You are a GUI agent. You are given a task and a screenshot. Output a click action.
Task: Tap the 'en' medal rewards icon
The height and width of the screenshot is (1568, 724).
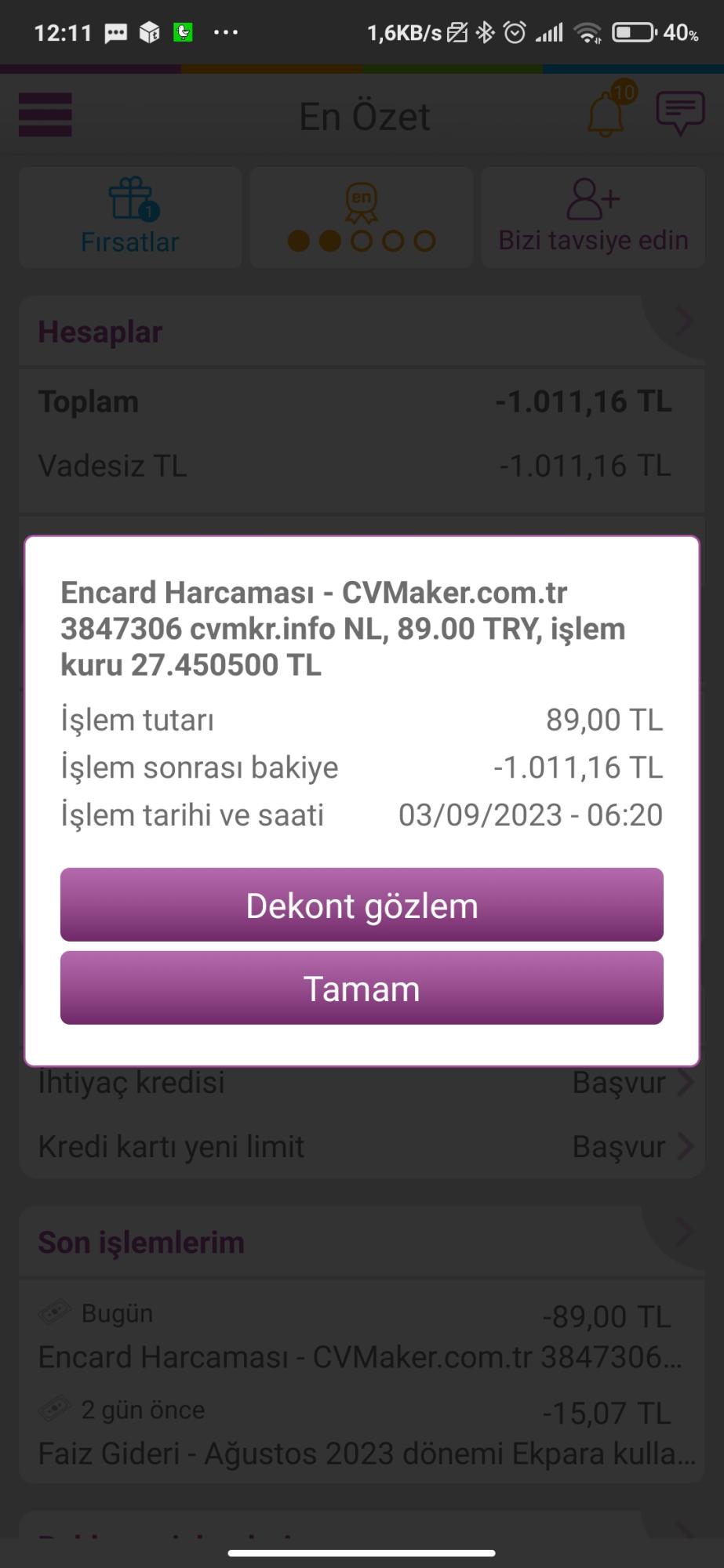tap(361, 202)
